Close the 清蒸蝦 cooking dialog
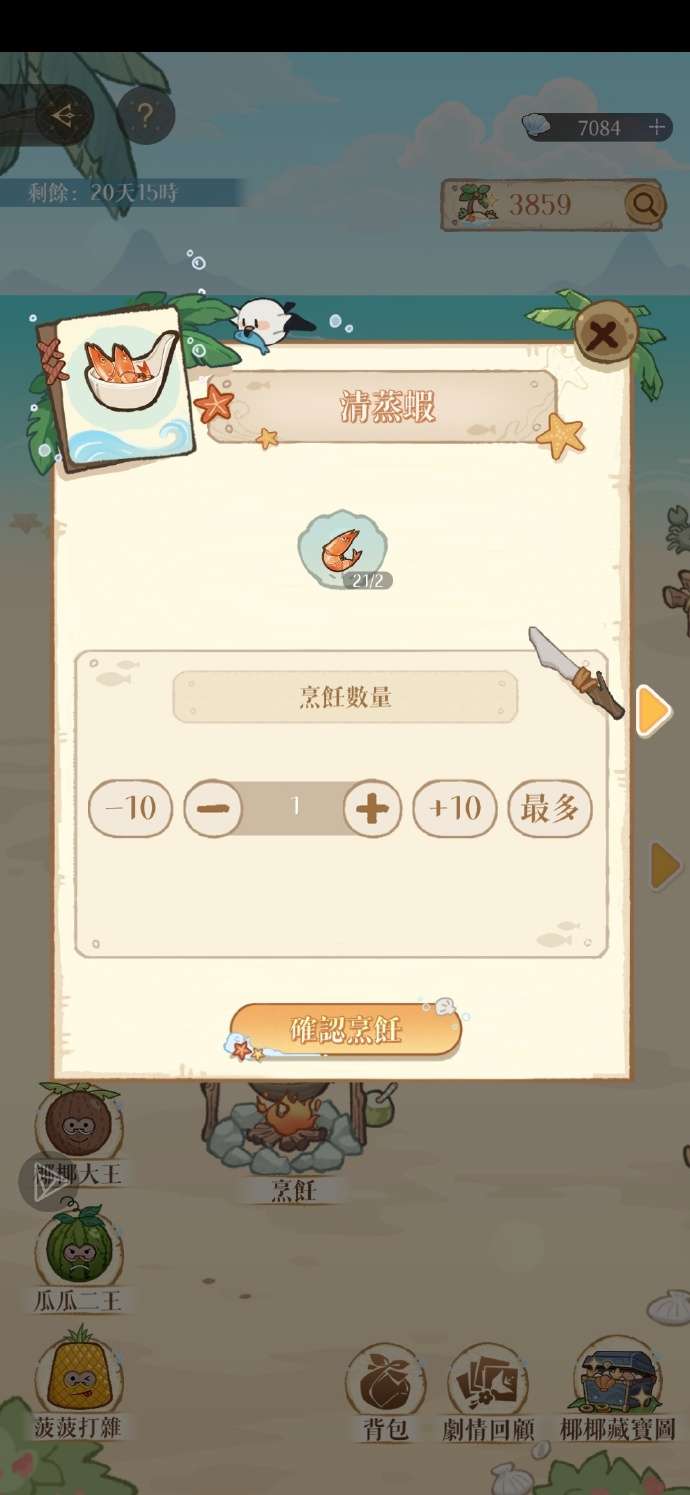Viewport: 690px width, 1495px height. point(605,334)
